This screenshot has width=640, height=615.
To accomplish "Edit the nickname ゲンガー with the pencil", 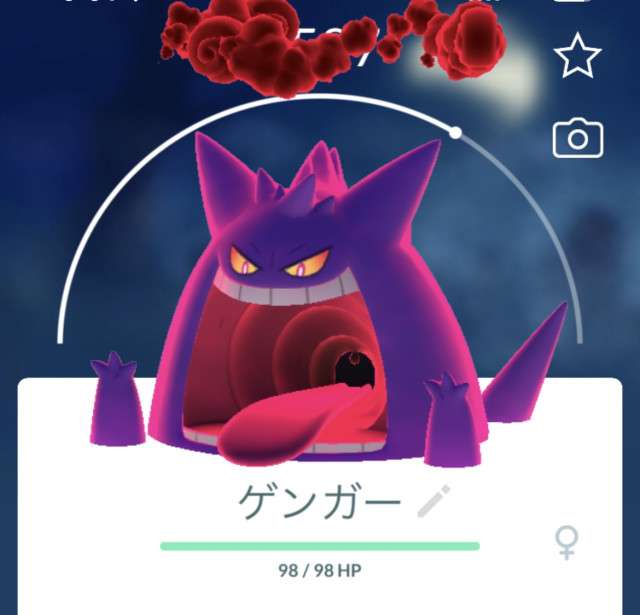I will pyautogui.click(x=434, y=500).
